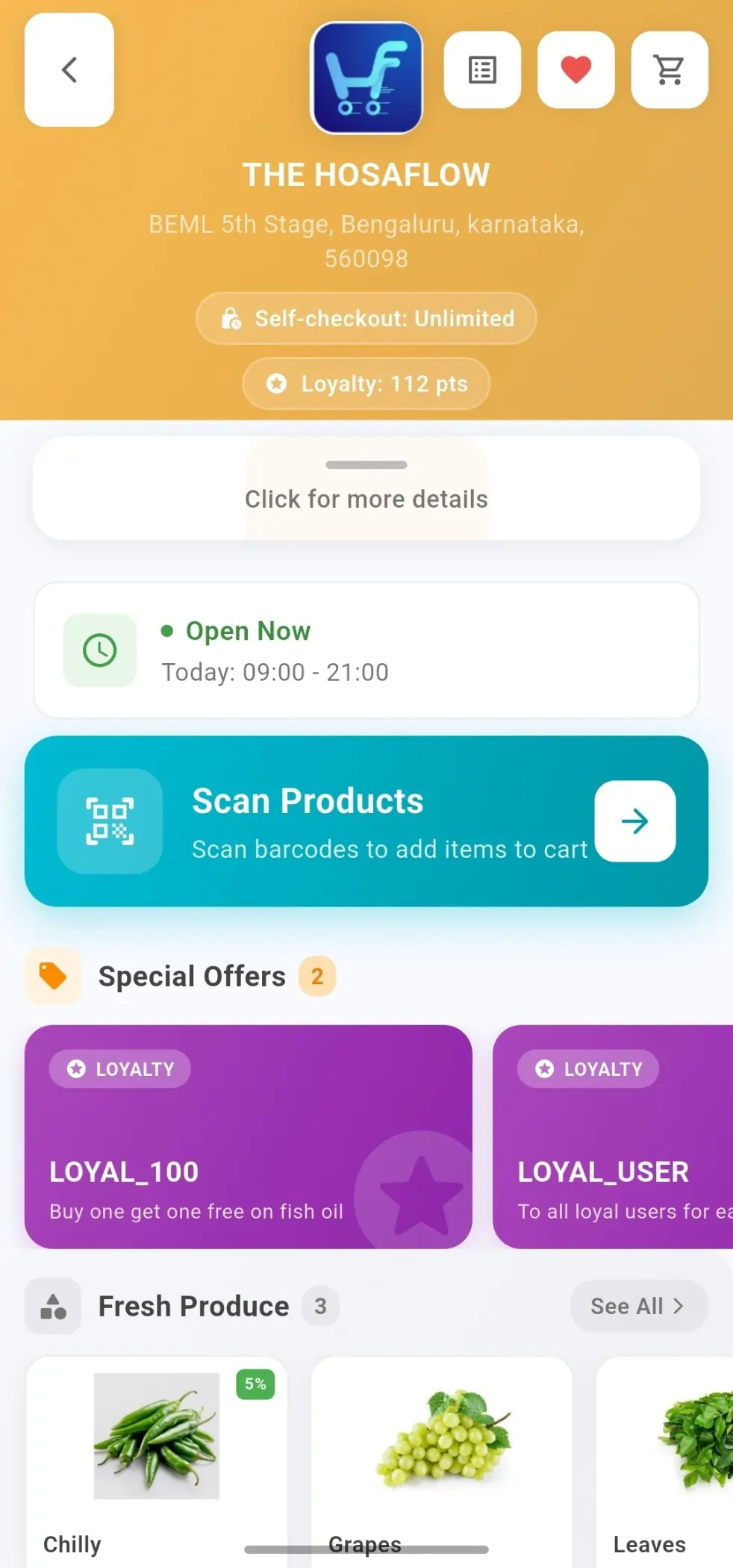The image size is (733, 1568).
Task: Select the LOYAL_100 offer card
Action: click(249, 1139)
